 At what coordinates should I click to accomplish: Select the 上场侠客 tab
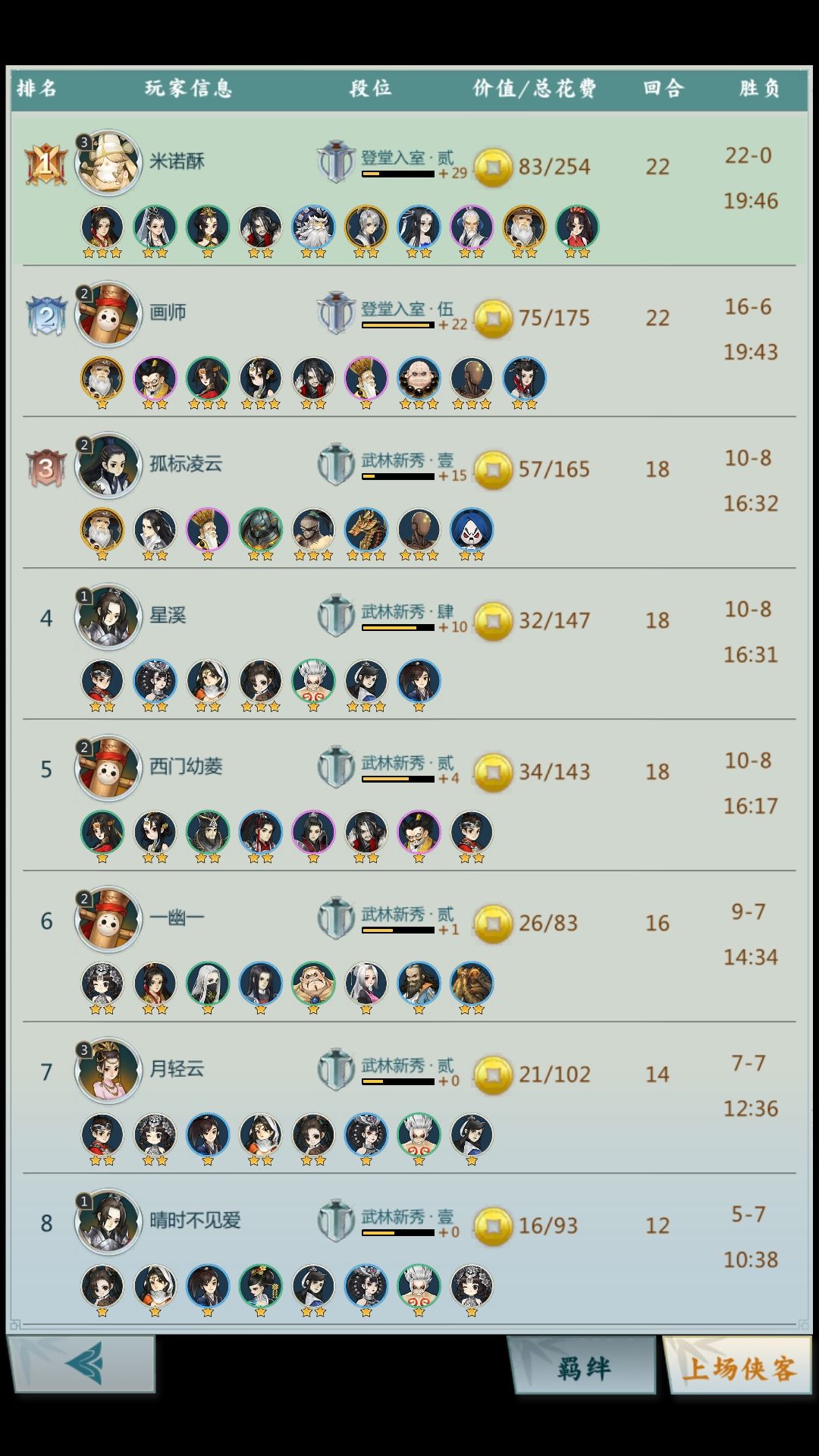pyautogui.click(x=739, y=1365)
